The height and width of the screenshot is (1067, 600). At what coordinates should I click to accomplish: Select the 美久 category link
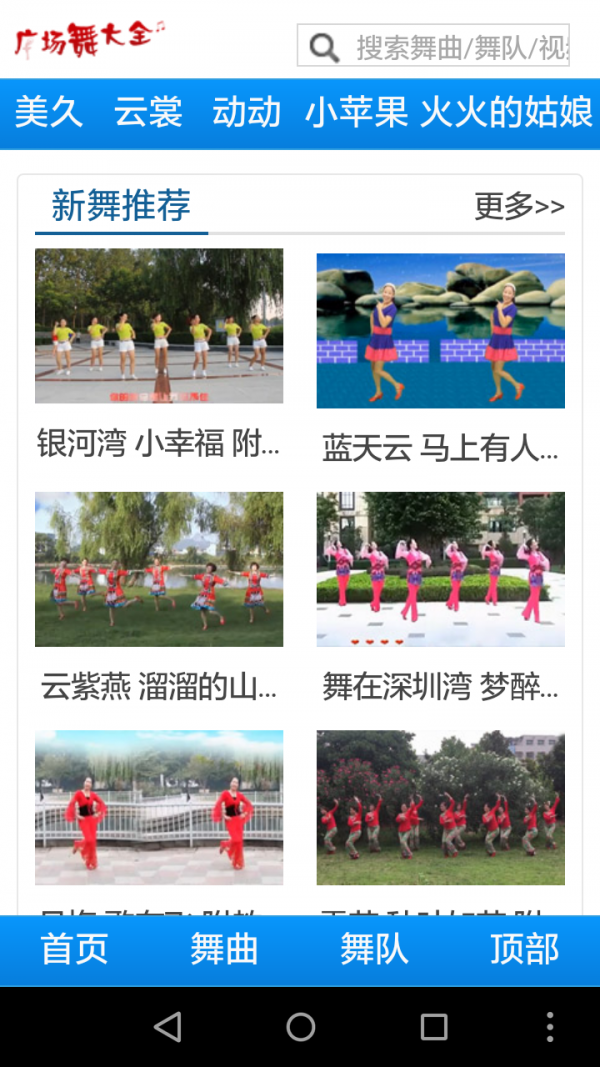pos(48,112)
